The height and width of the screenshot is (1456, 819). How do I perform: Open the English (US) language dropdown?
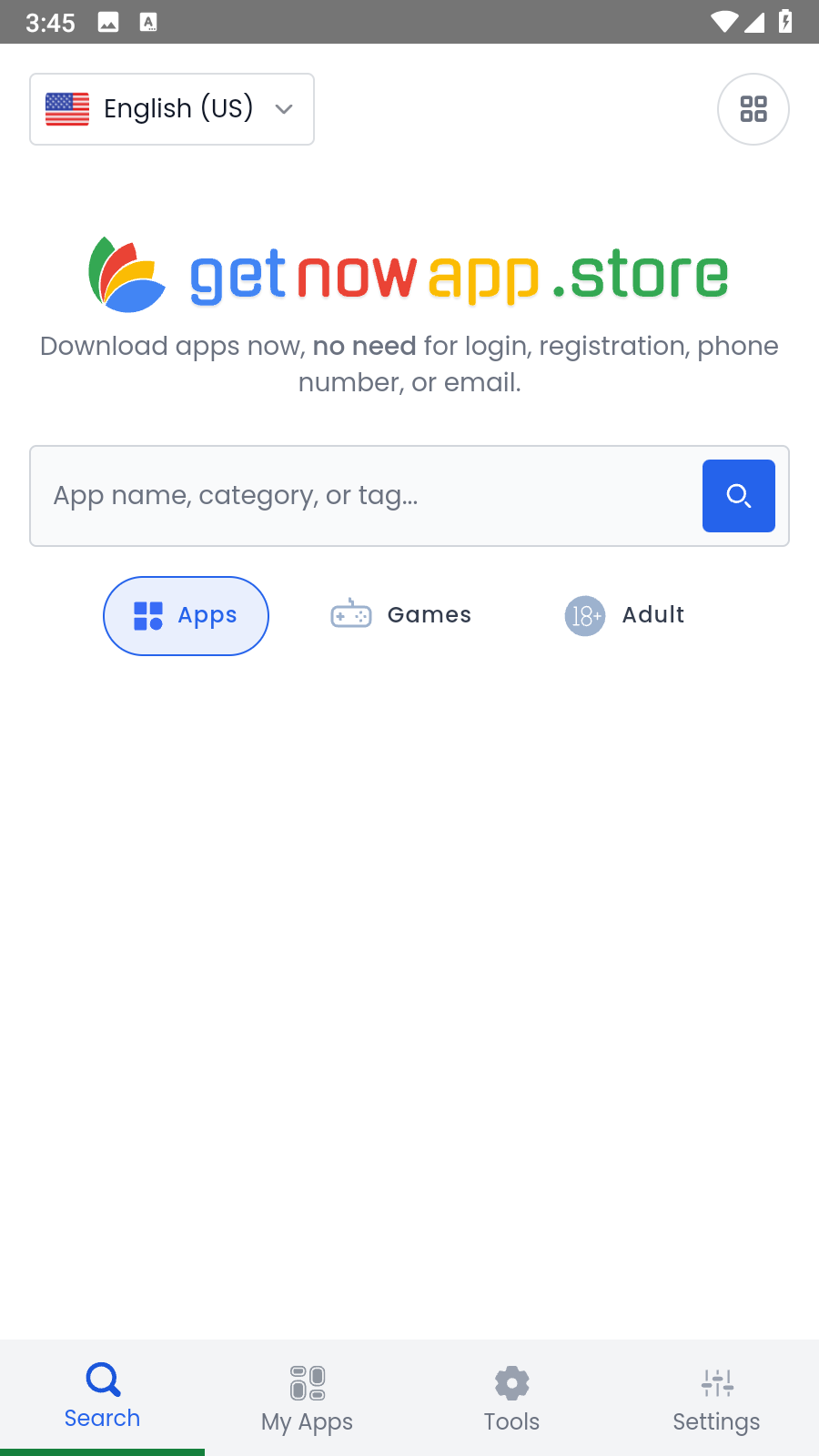point(172,109)
